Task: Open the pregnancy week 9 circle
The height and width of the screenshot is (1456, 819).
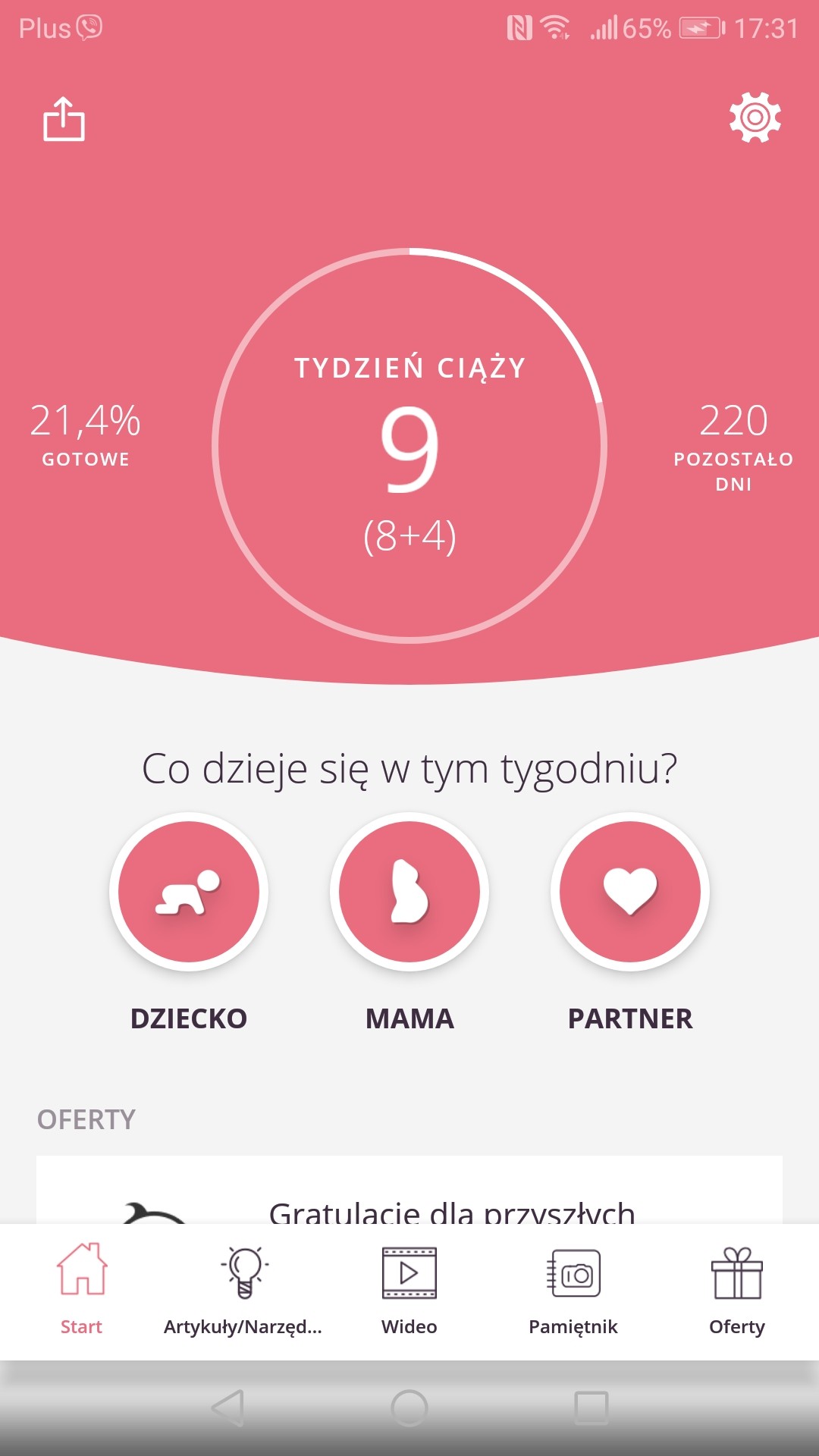Action: [x=409, y=446]
